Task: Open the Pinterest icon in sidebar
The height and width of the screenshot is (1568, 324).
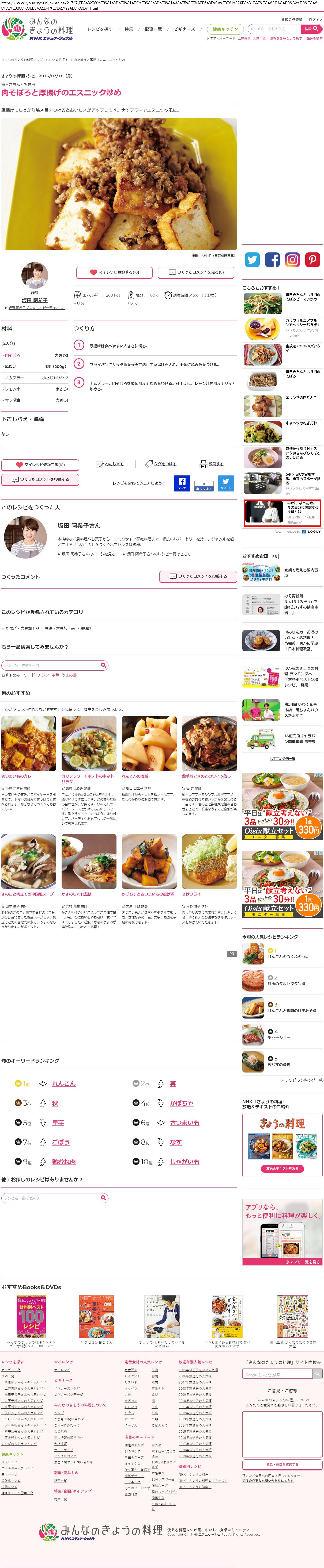Action: (x=312, y=260)
